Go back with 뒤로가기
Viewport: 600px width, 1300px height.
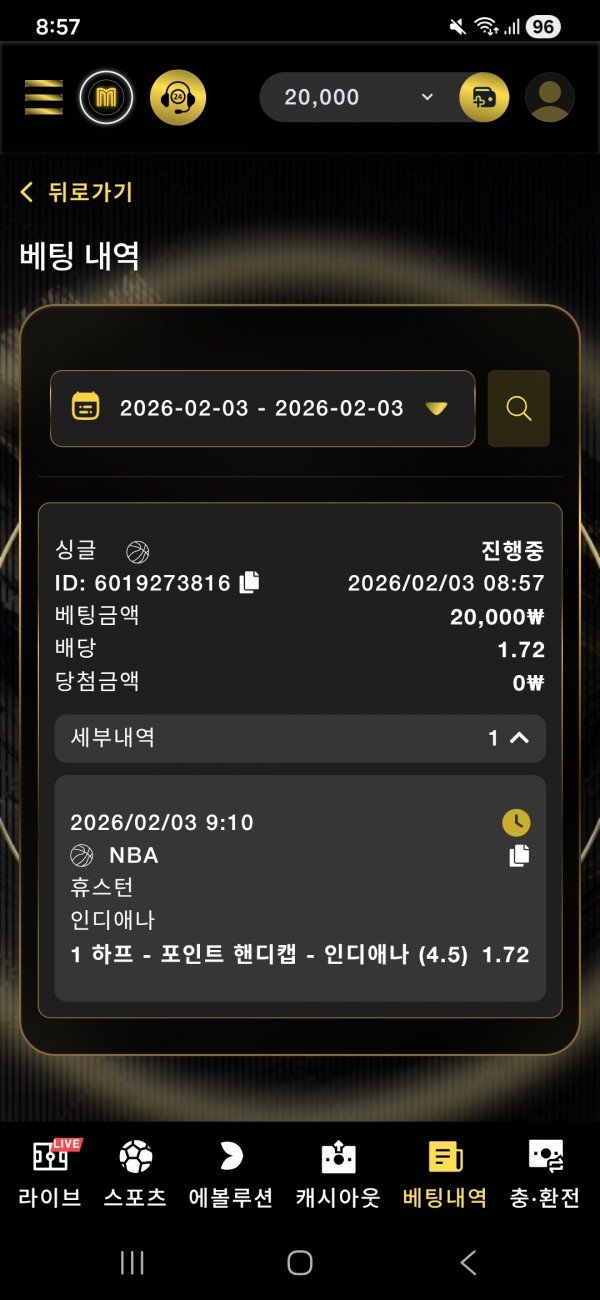point(76,192)
